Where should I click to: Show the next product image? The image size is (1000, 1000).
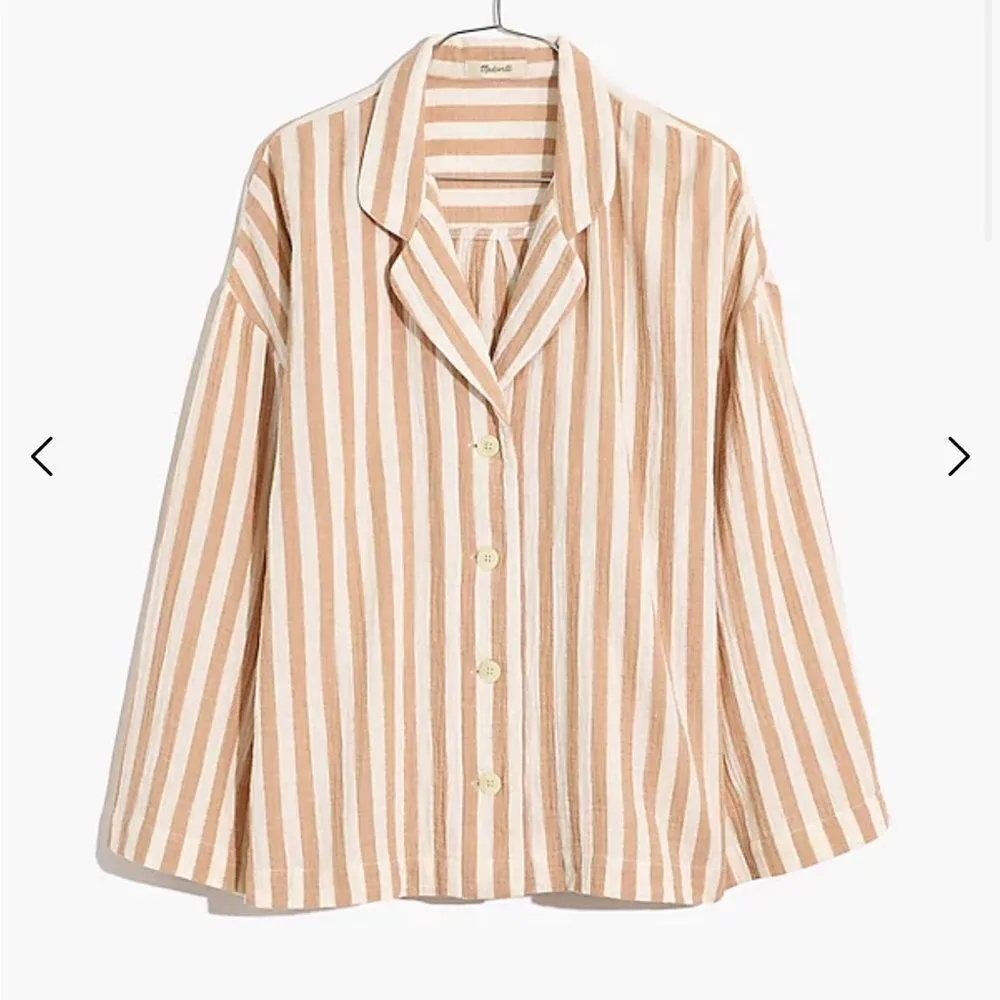click(958, 456)
